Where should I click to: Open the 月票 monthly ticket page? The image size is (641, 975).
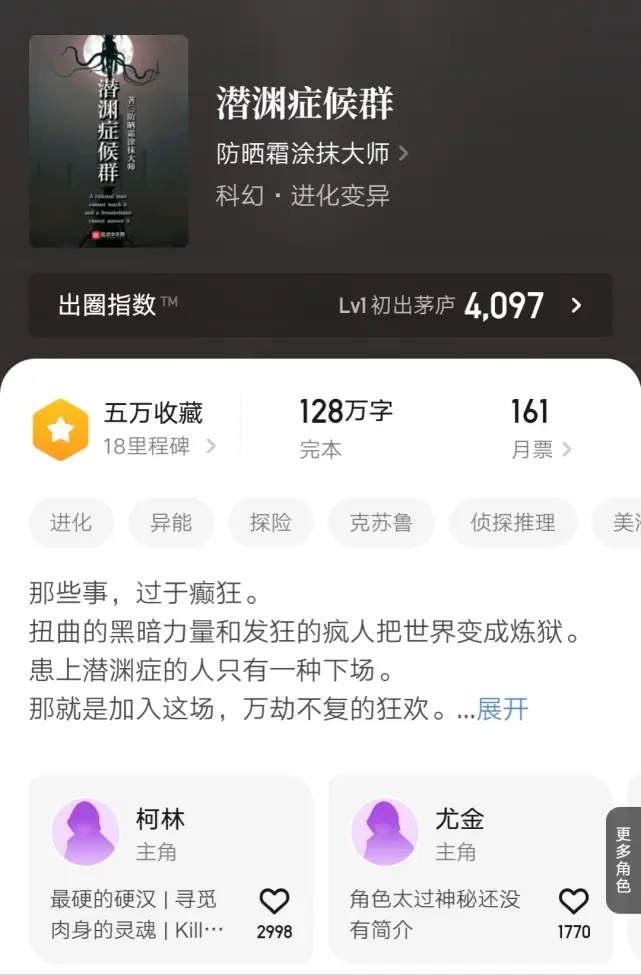(x=541, y=428)
